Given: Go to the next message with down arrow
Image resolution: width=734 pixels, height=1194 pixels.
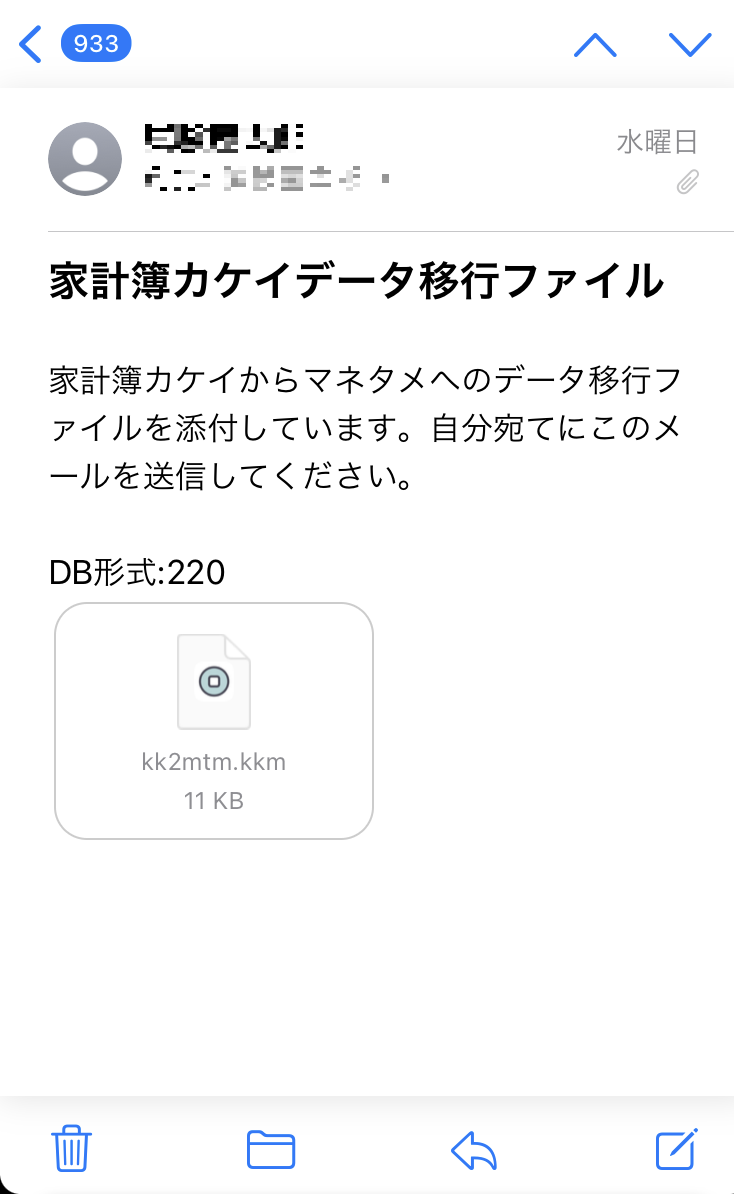Looking at the screenshot, I should coord(689,44).
